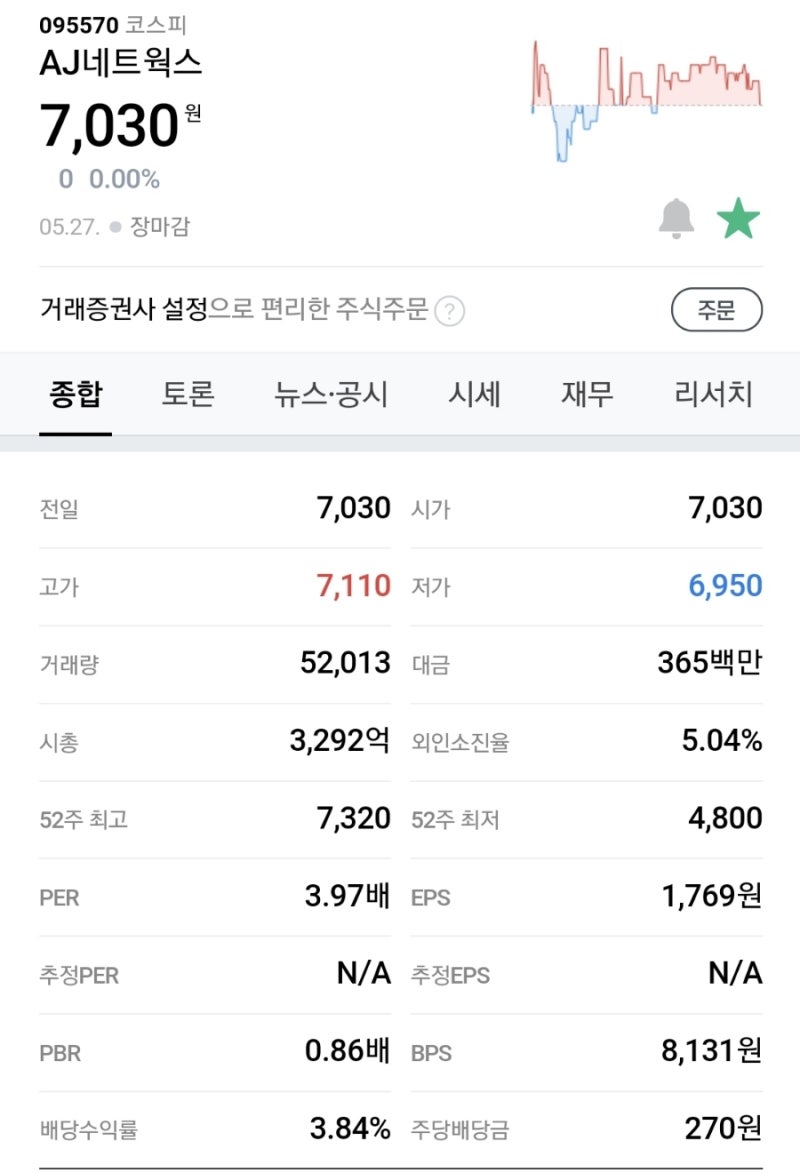Toggle the green favorite star
Image resolution: width=800 pixels, height=1173 pixels.
741,219
